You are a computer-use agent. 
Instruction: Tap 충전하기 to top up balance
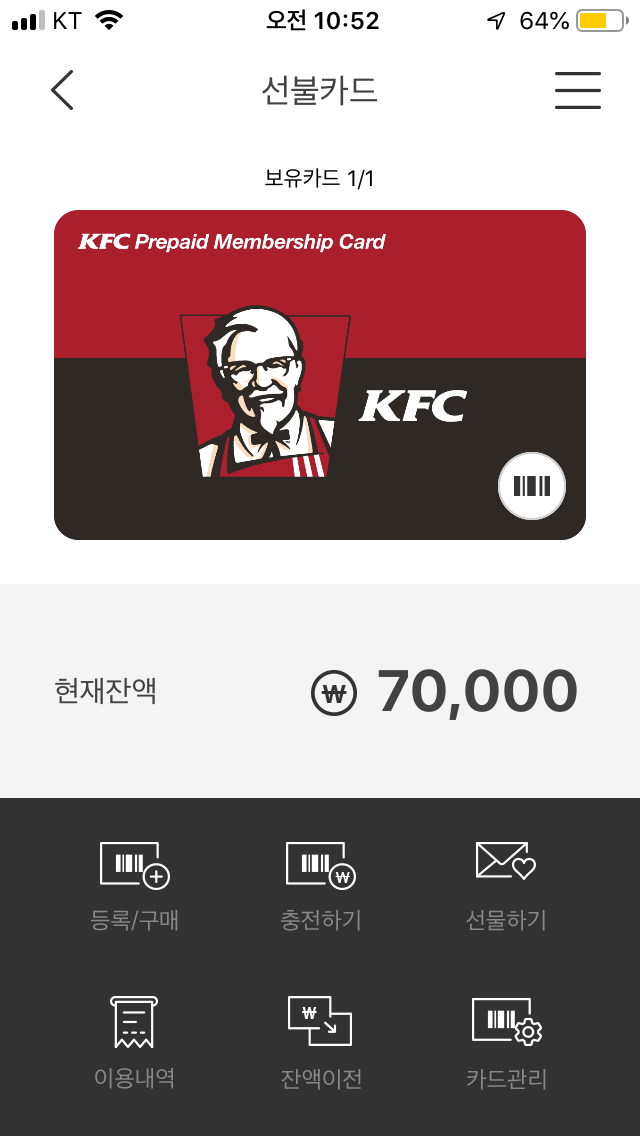click(x=320, y=886)
